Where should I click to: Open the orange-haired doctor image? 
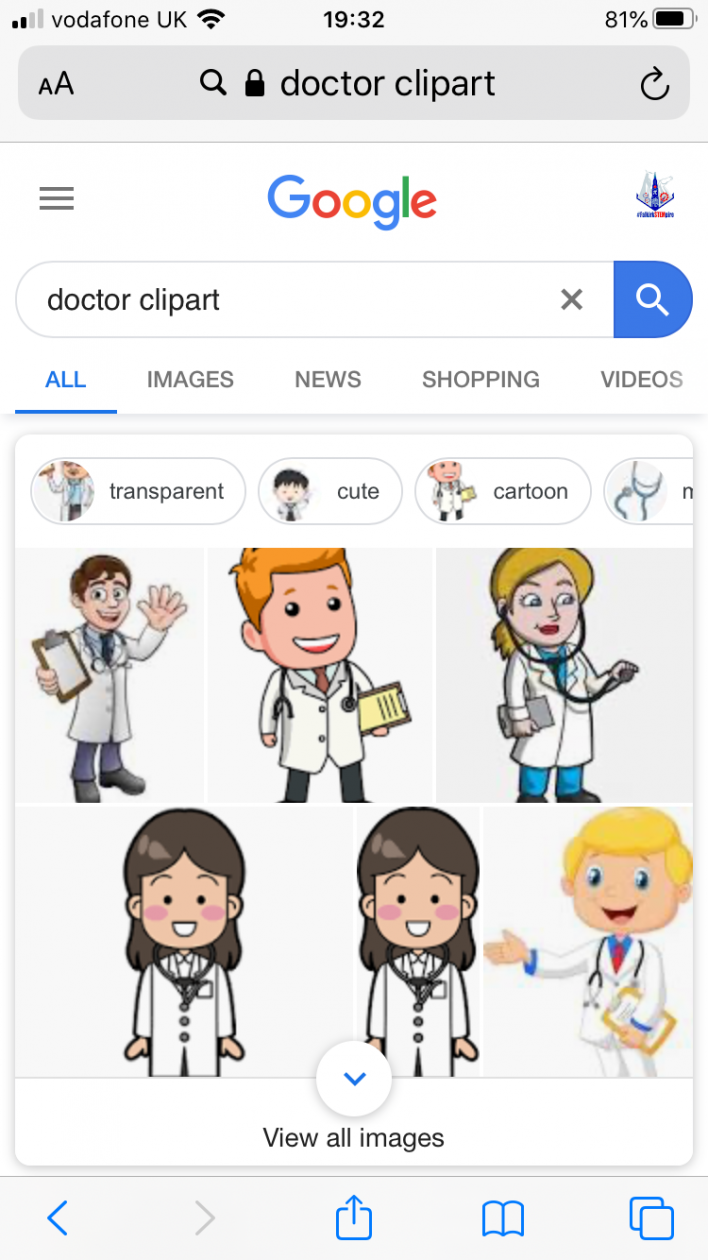click(320, 675)
